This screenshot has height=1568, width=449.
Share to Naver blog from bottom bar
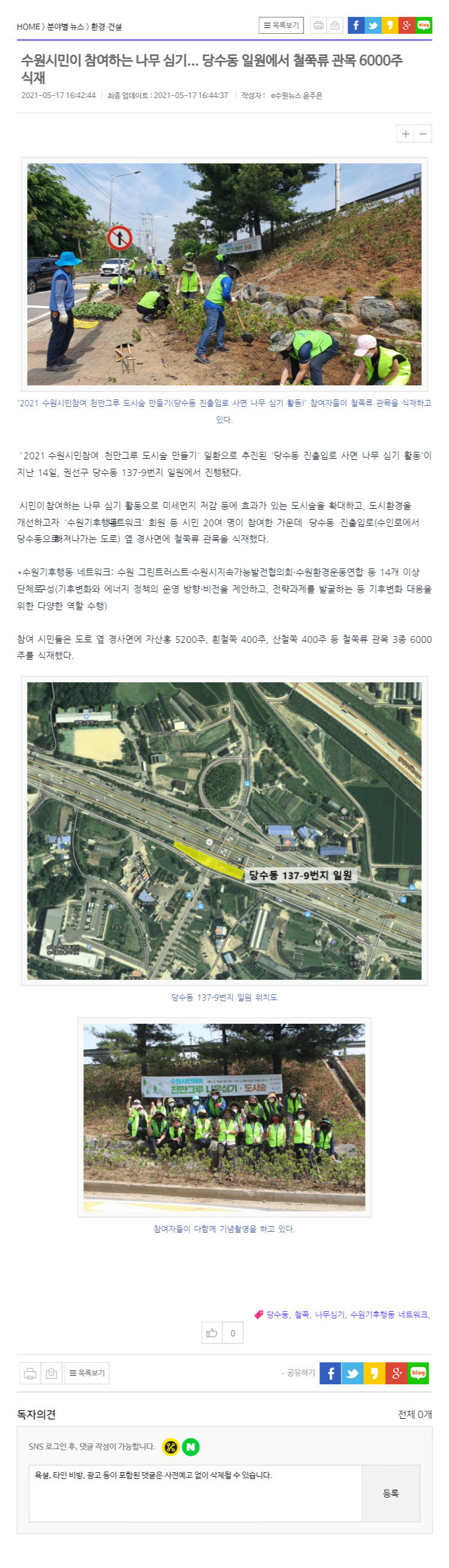[x=418, y=1372]
